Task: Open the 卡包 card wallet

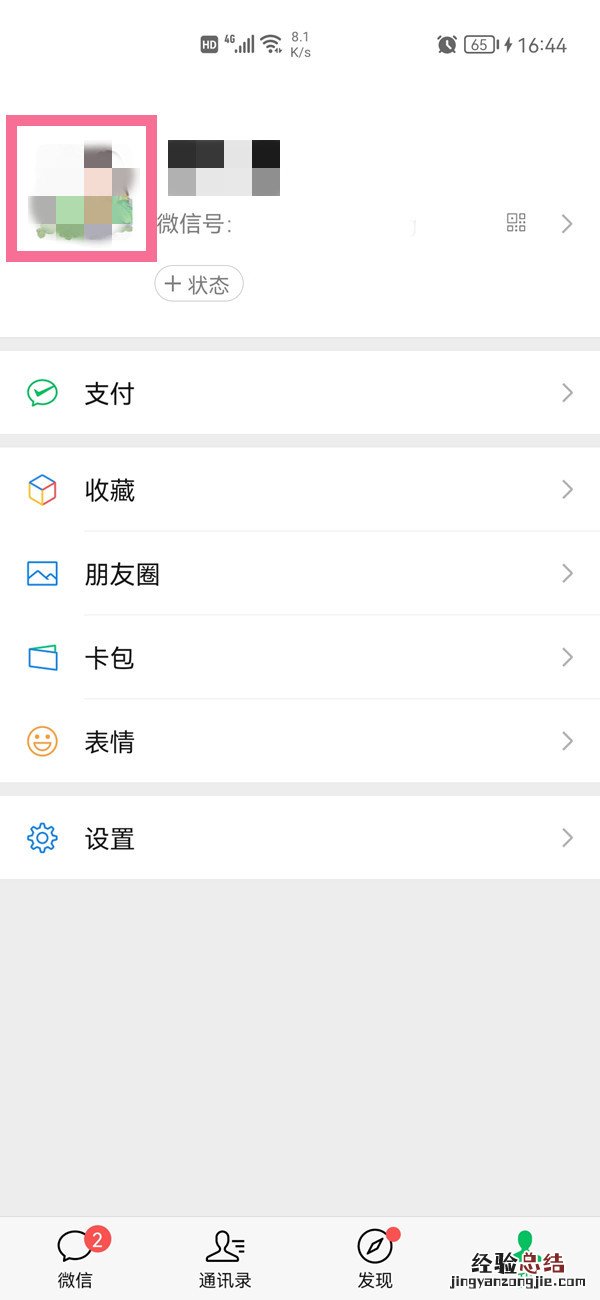Action: pyautogui.click(x=300, y=658)
